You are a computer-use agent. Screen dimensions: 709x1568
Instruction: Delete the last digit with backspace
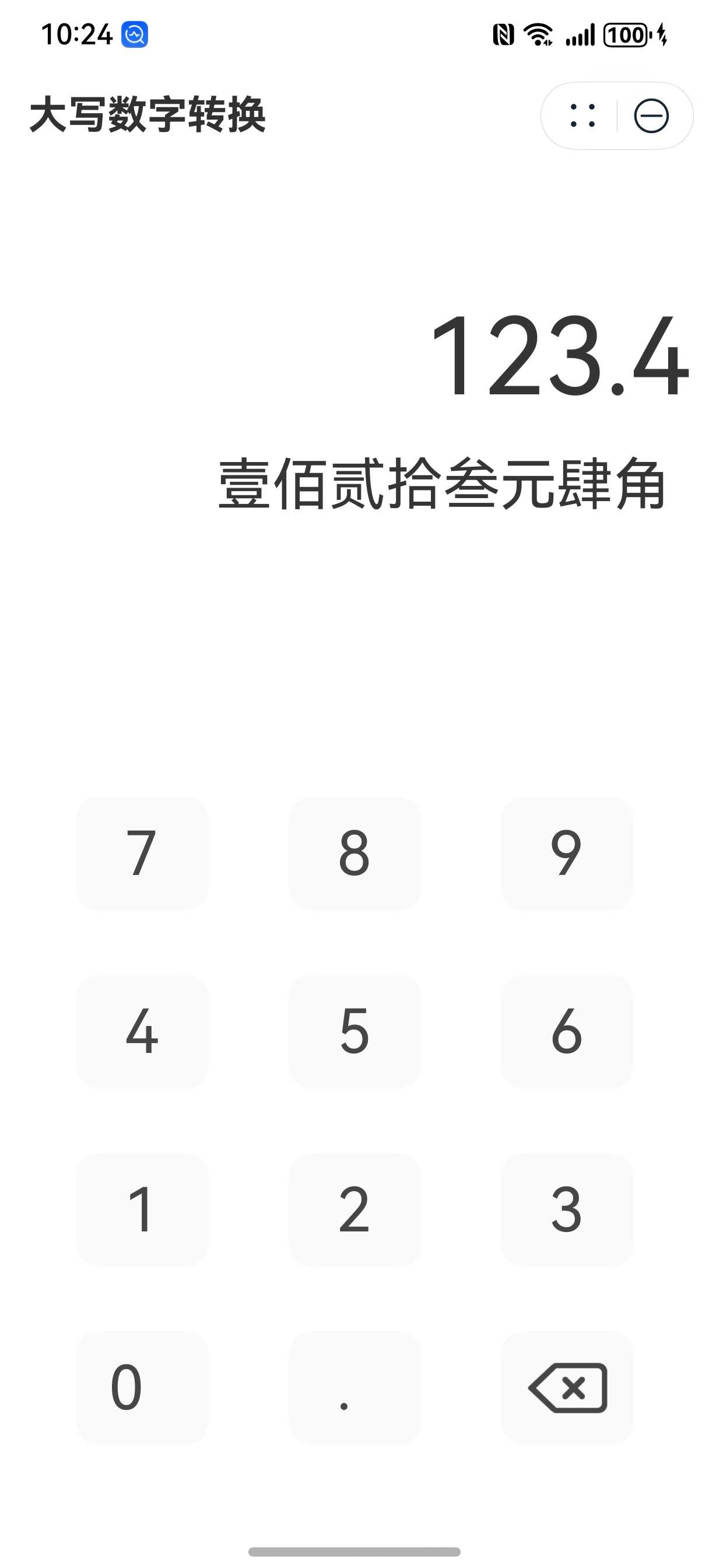567,1387
